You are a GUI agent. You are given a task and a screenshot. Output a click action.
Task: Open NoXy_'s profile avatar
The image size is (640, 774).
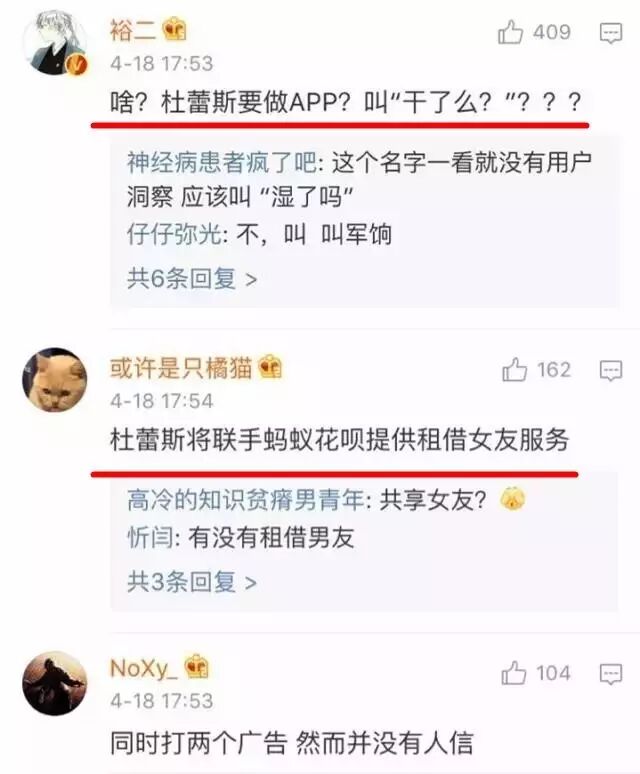pos(55,682)
